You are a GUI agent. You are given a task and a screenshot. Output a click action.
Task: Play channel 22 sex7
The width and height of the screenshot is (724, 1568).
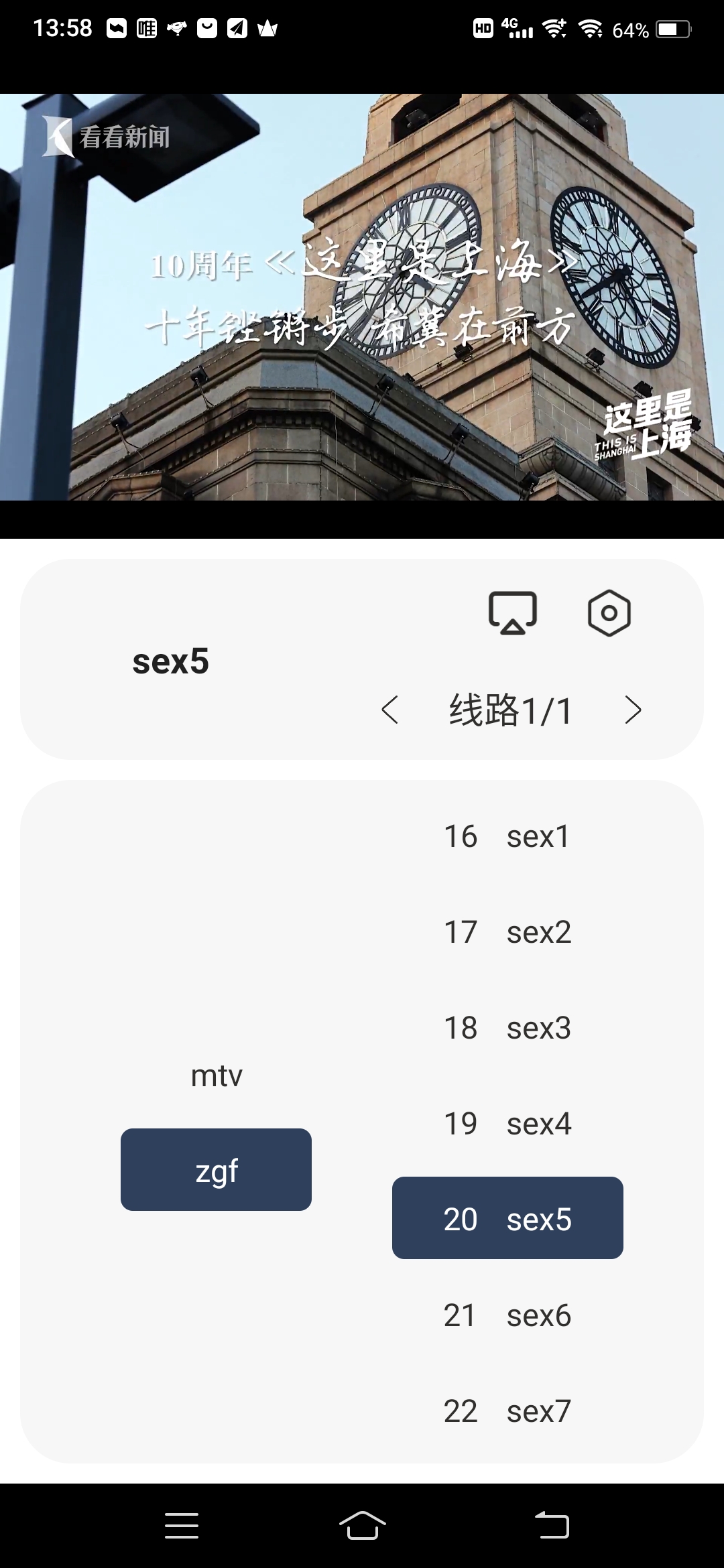point(507,1411)
